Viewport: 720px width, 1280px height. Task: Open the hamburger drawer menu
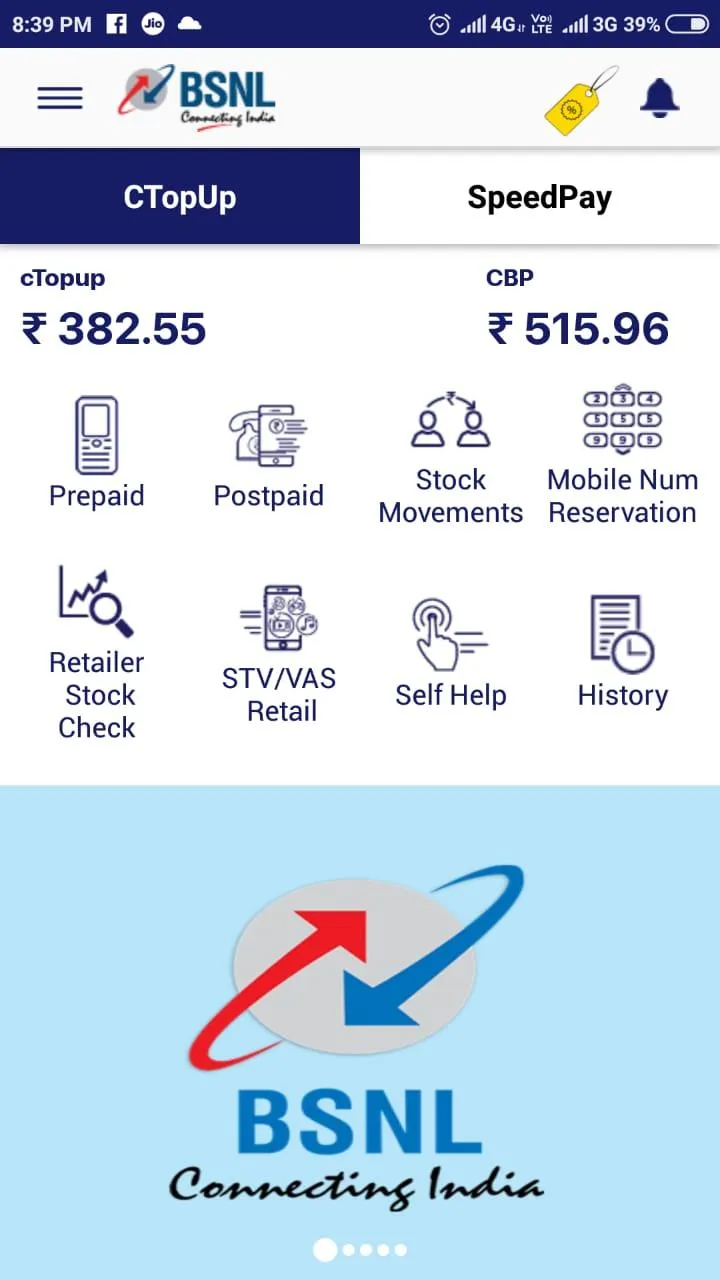click(x=60, y=98)
